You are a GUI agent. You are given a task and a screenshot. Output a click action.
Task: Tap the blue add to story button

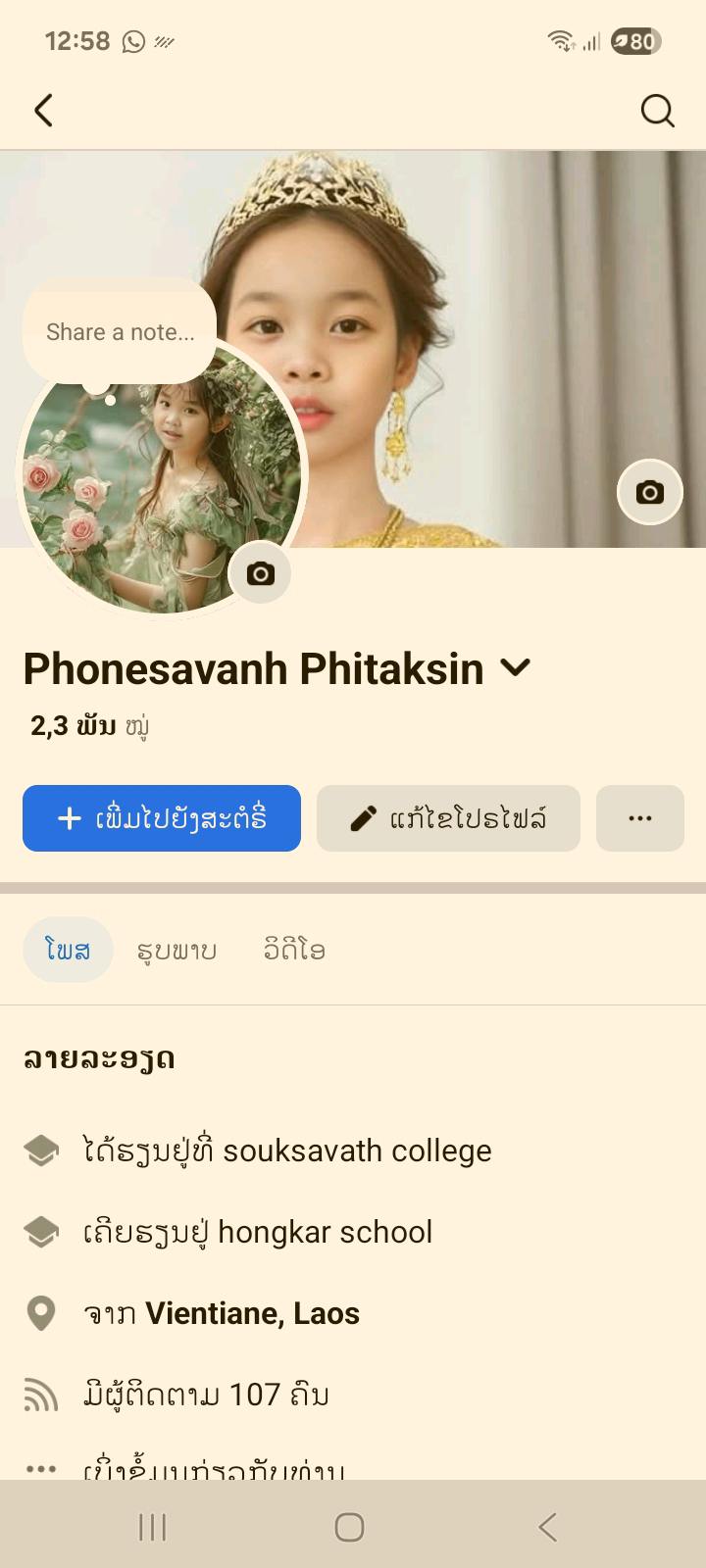tap(162, 818)
